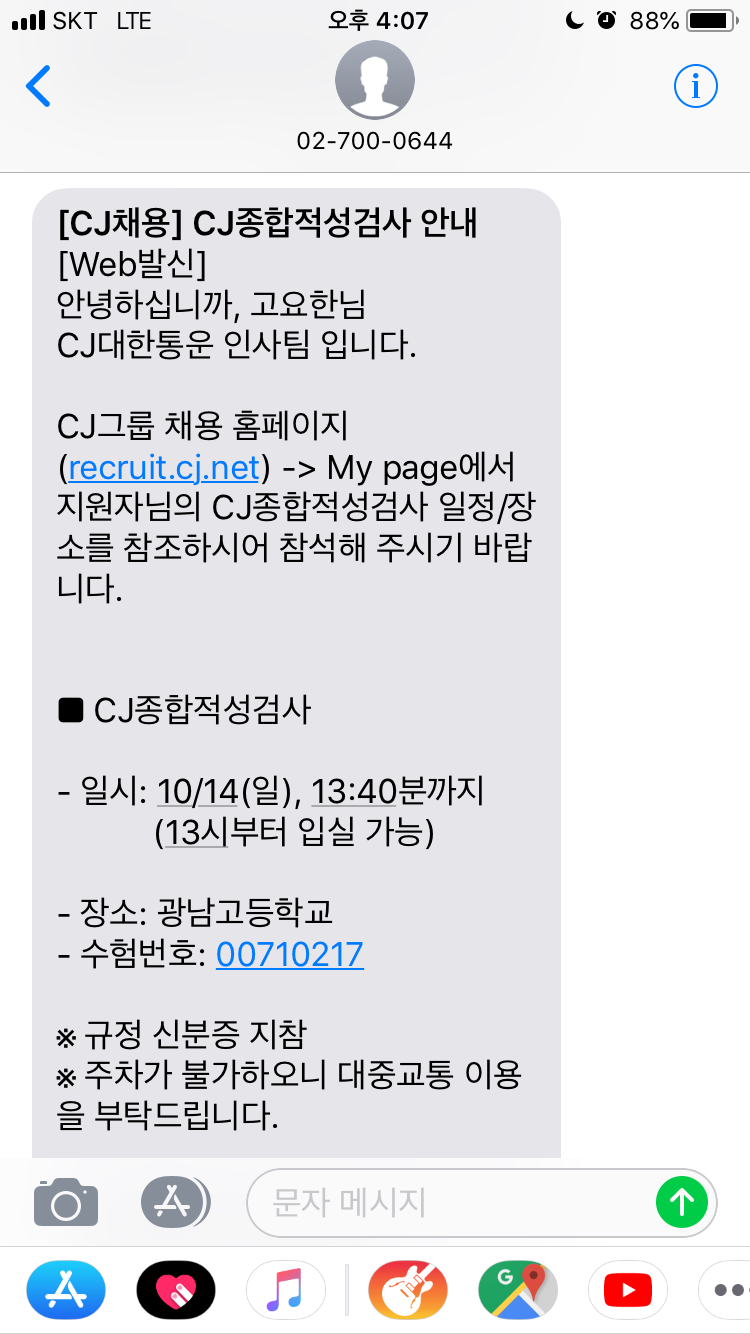Viewport: 750px width, 1334px height.
Task: Launch YouTube from the dock
Action: pos(628,1289)
